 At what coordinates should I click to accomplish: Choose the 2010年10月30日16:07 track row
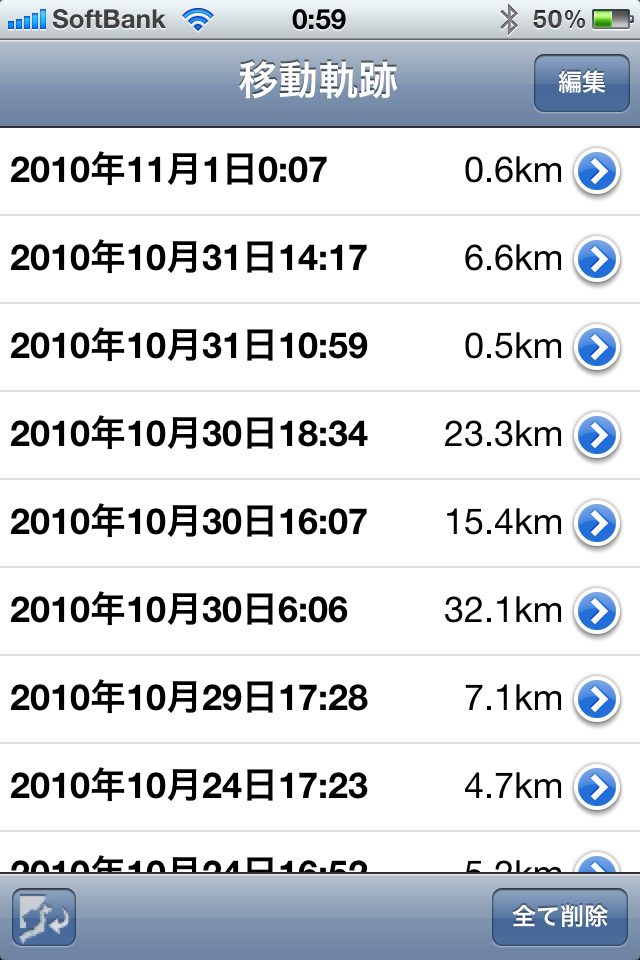click(x=188, y=523)
